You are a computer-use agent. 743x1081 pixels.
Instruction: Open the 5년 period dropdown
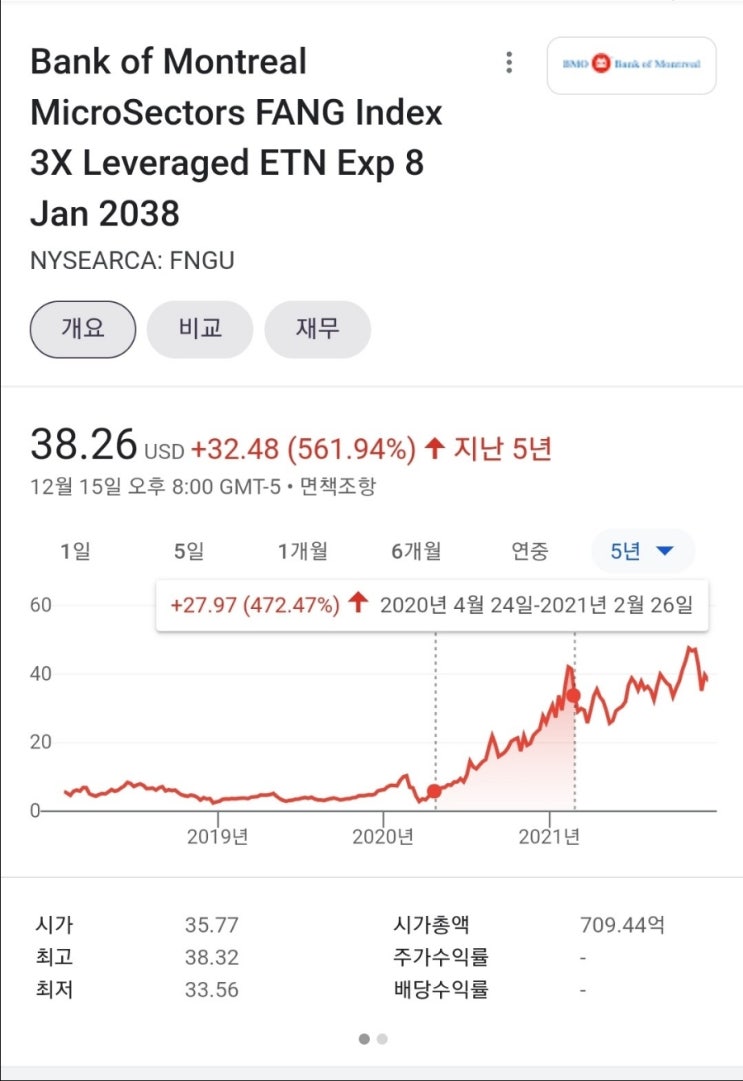pos(642,551)
